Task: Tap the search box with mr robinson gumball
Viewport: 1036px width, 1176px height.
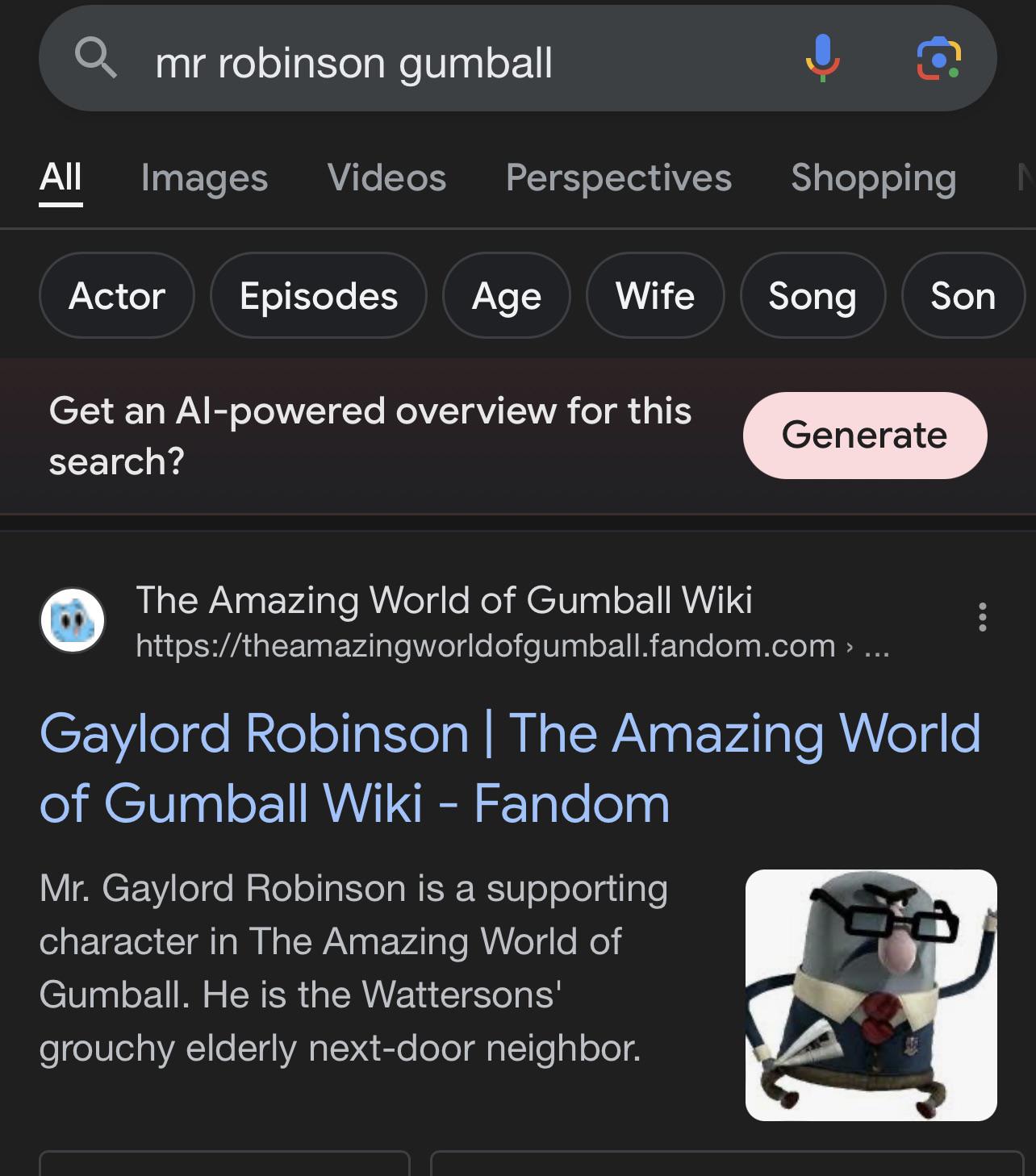Action: [x=452, y=61]
